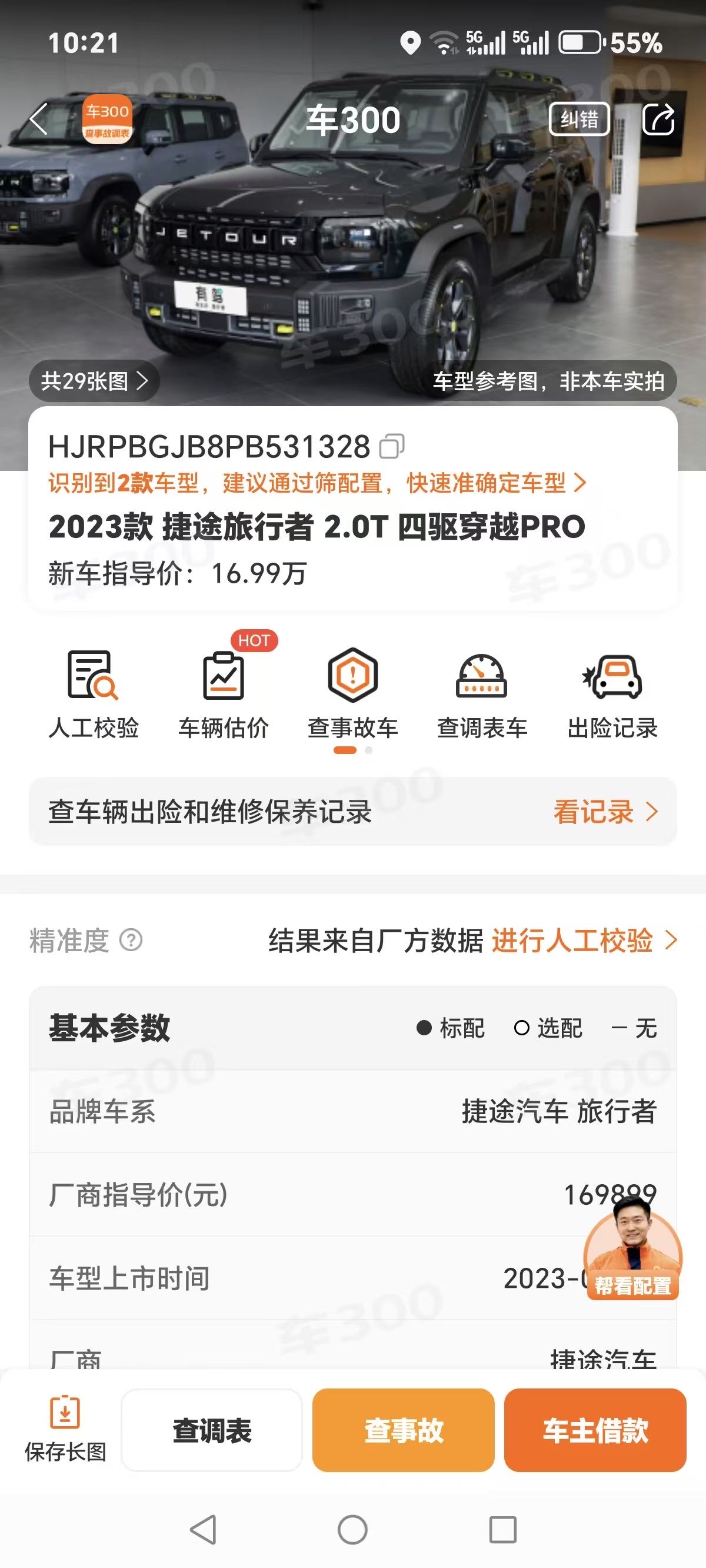Copy the VIN number
The image size is (706, 1568).
pyautogui.click(x=392, y=446)
